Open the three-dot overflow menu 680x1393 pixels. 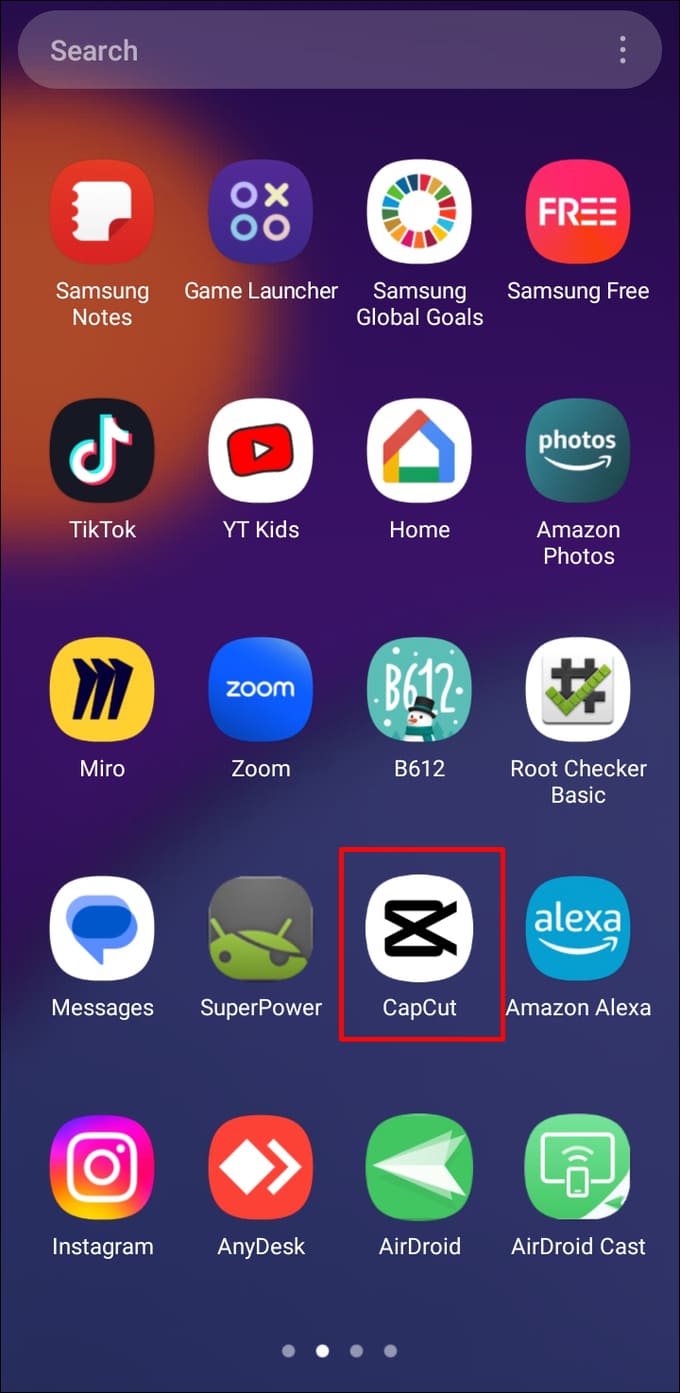tap(622, 50)
